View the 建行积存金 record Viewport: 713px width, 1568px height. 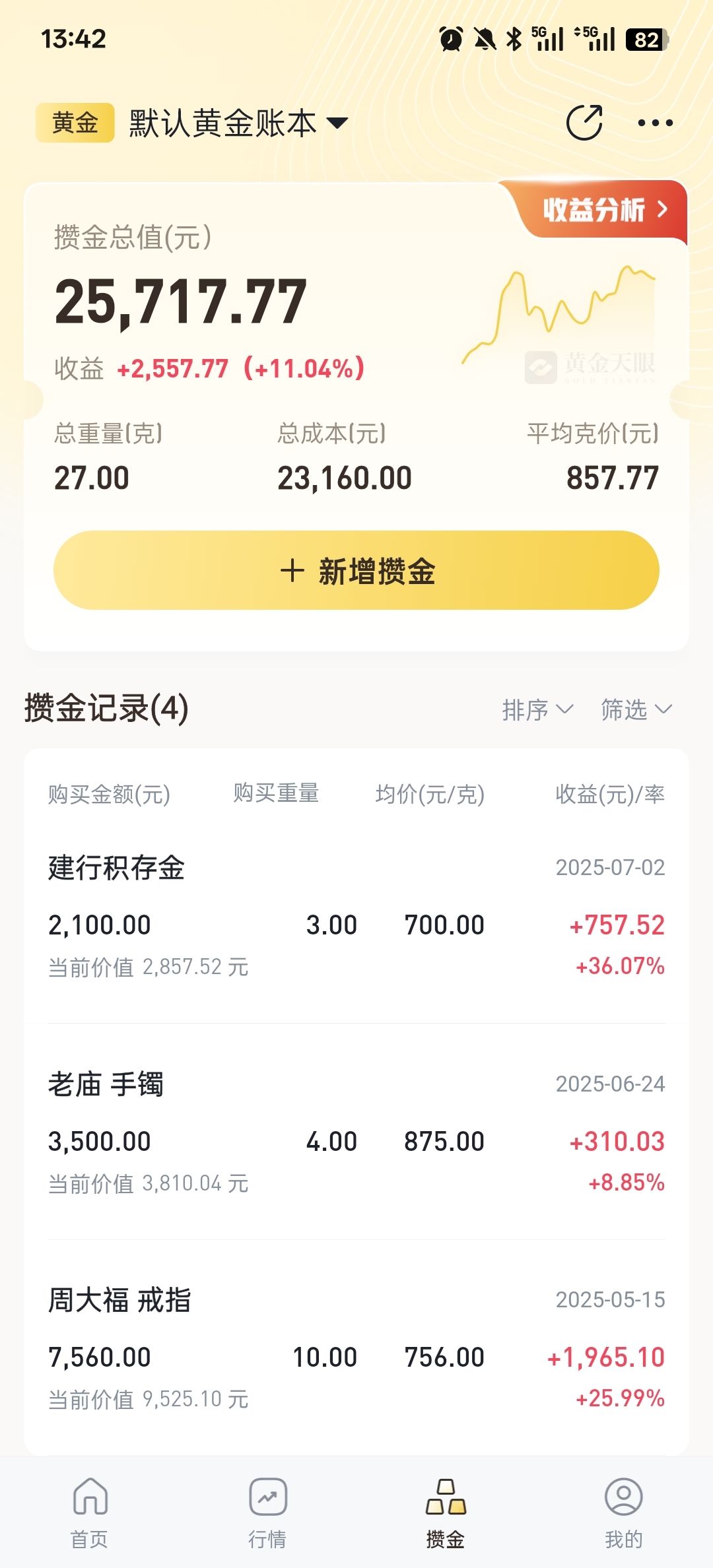point(356,917)
